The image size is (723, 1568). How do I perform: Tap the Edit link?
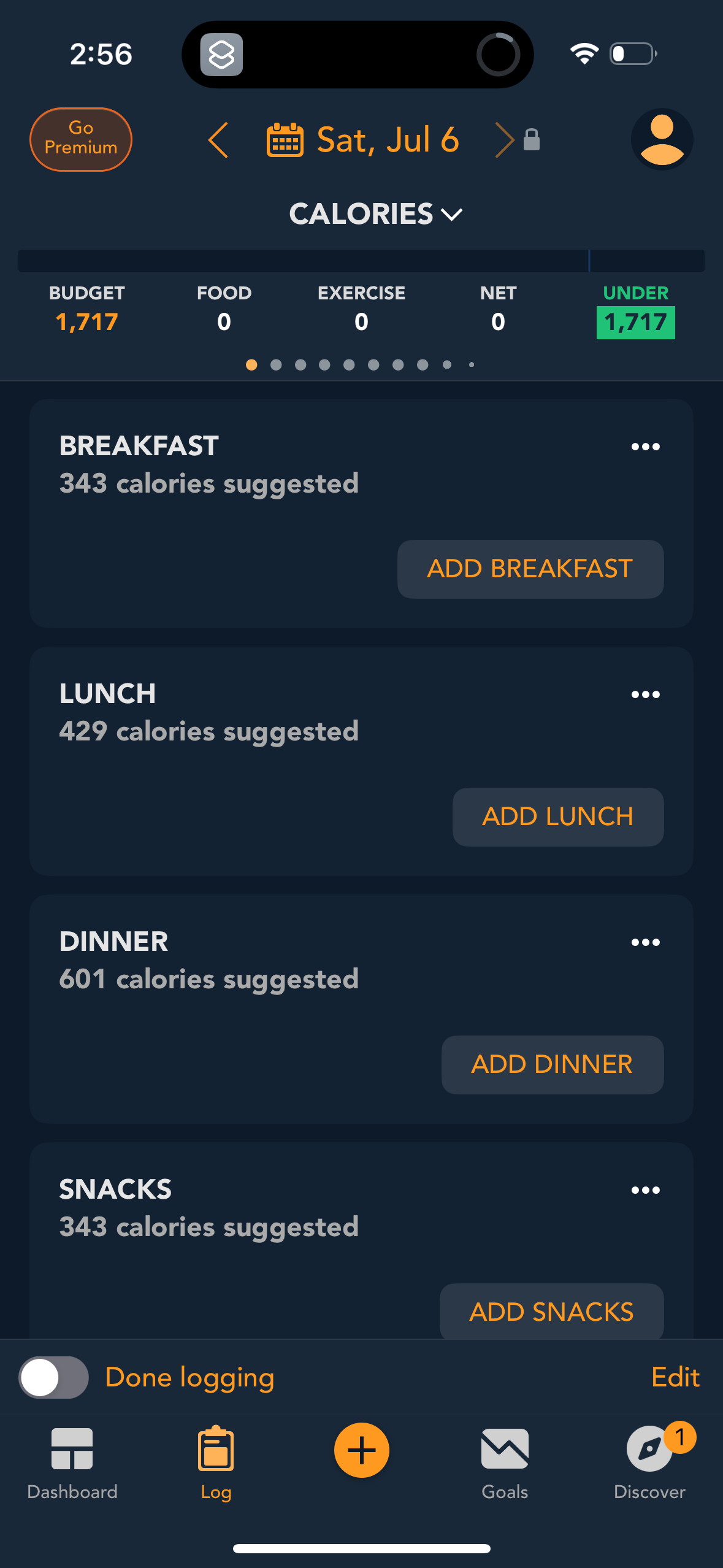coord(675,1377)
